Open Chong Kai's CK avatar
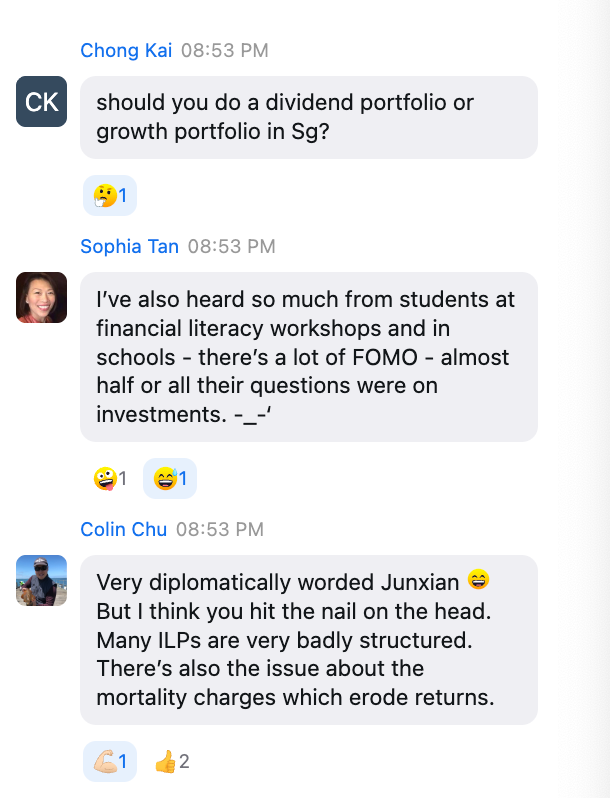 coord(42,102)
